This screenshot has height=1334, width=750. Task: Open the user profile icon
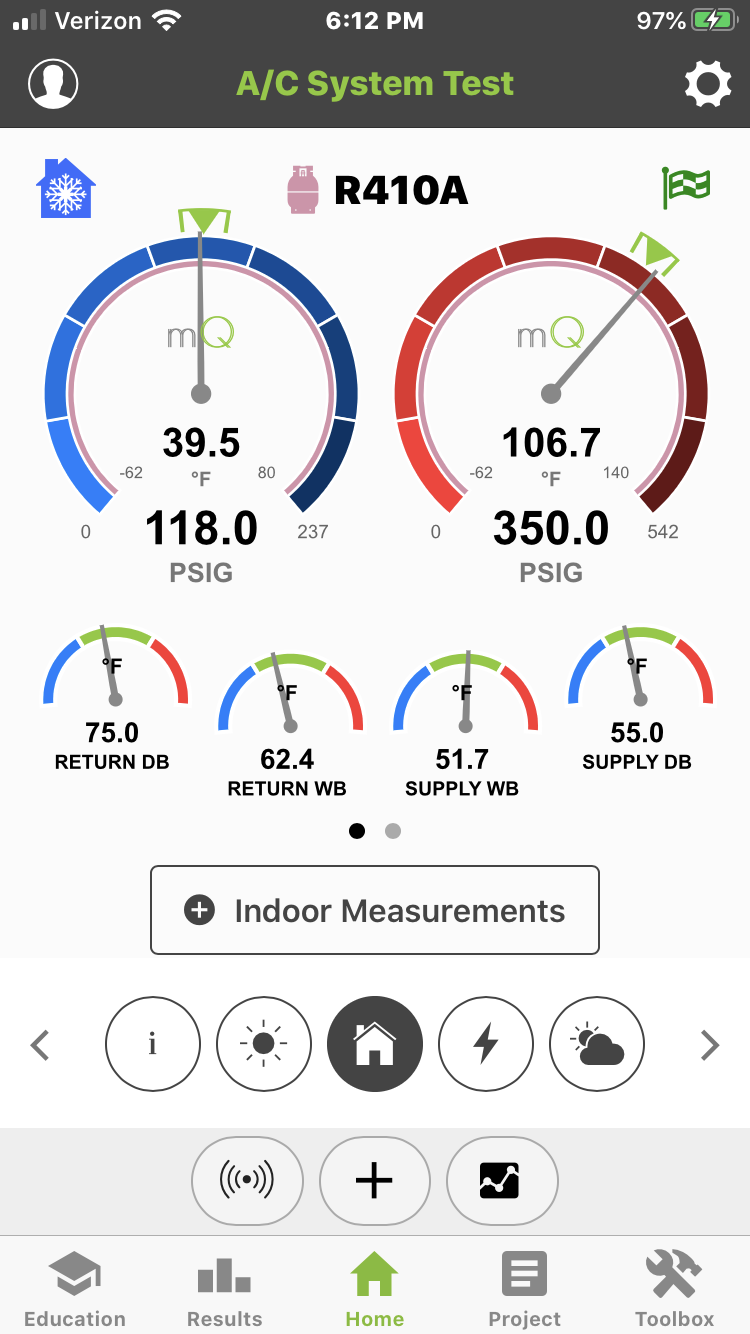[54, 84]
